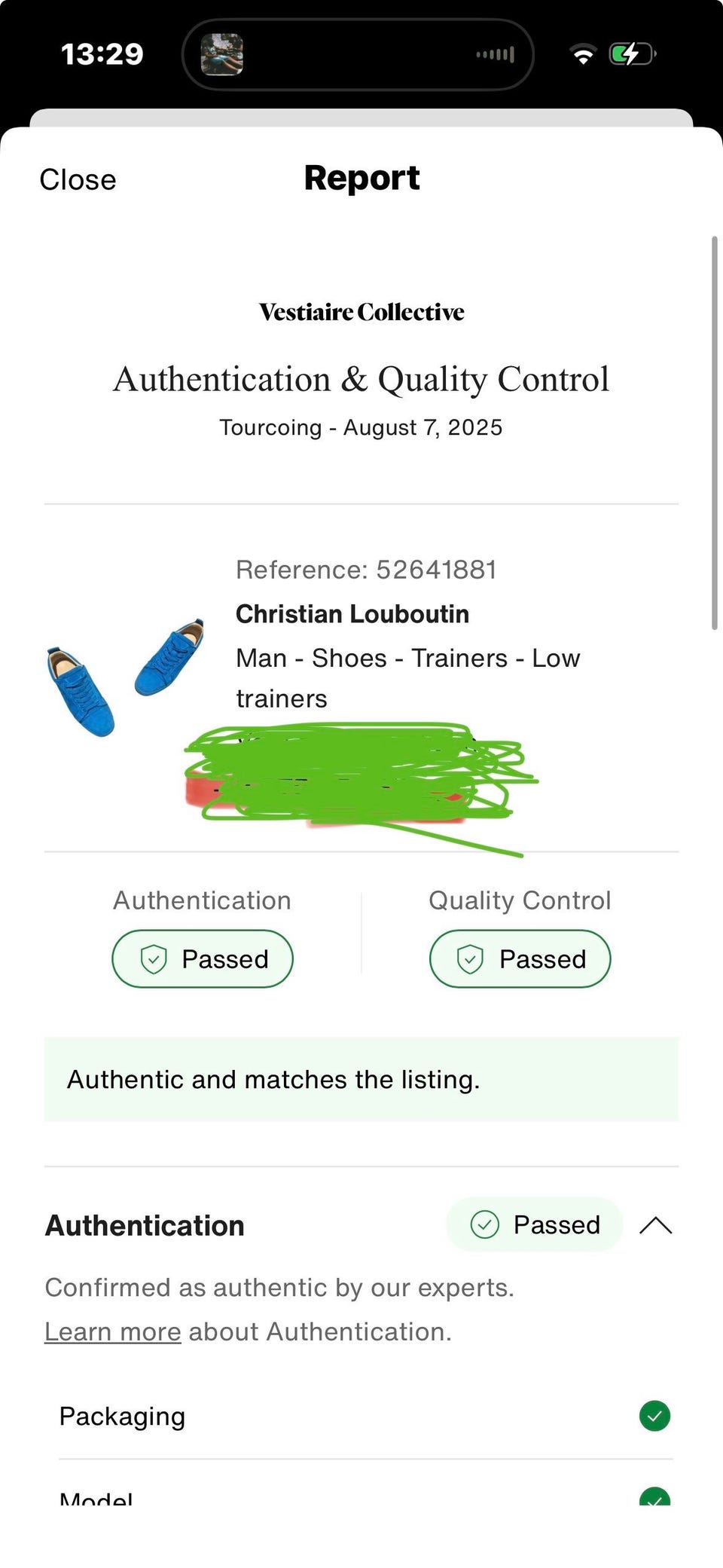Screen dimensions: 723x1568
Task: Close the report sheet
Action: (78, 180)
